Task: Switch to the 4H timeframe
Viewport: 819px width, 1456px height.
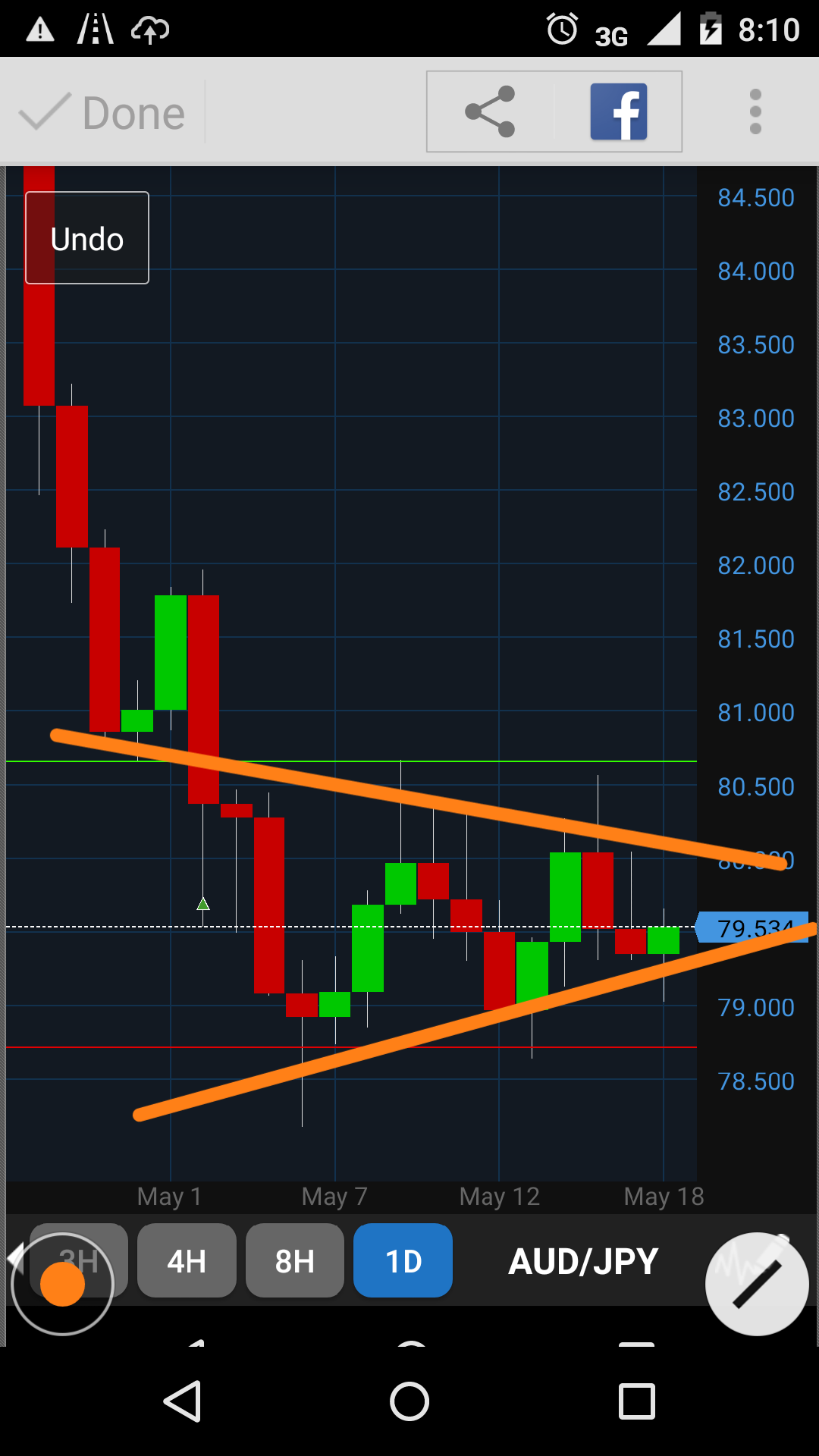Action: (187, 1261)
